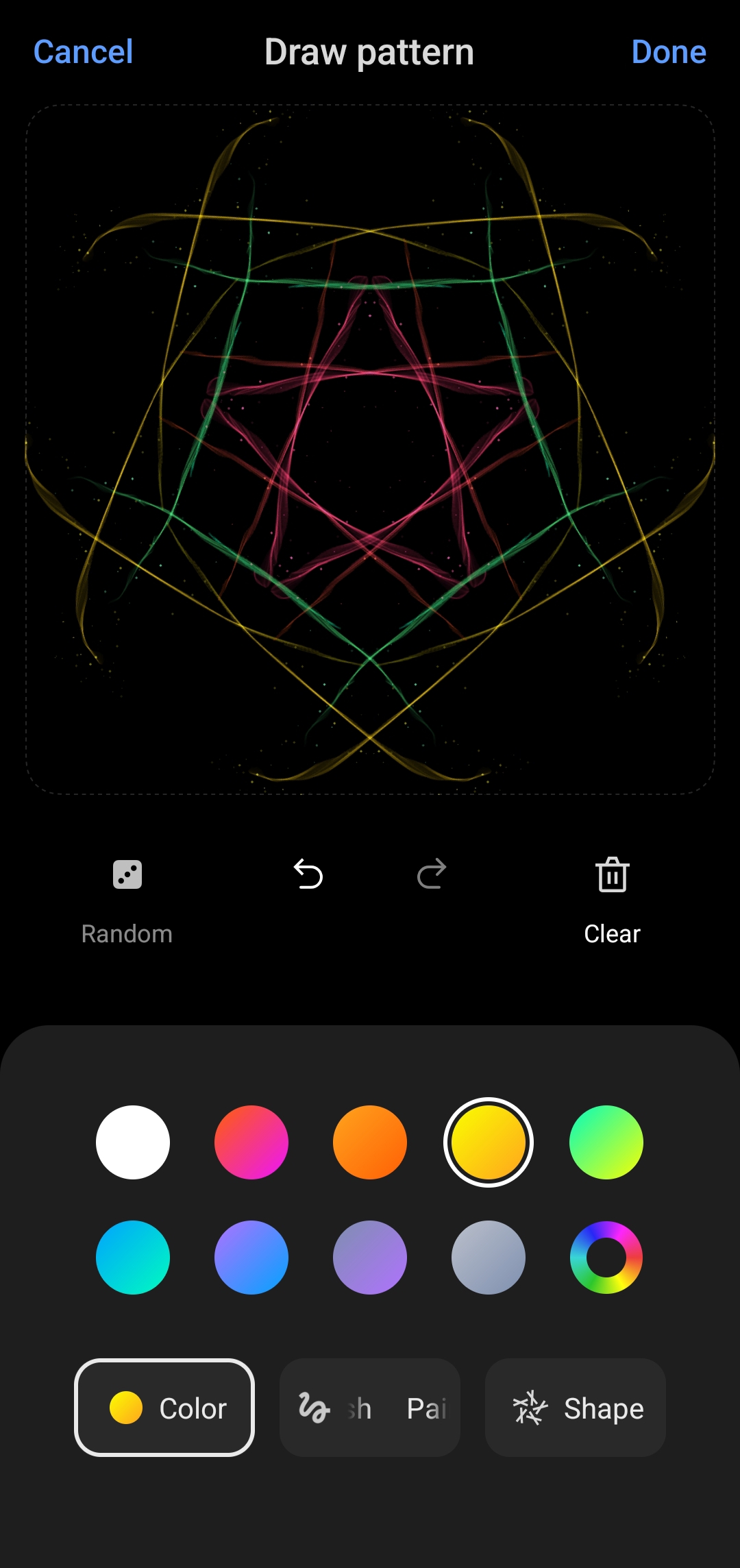Undo the last stroke
740x1568 pixels.
tap(308, 874)
